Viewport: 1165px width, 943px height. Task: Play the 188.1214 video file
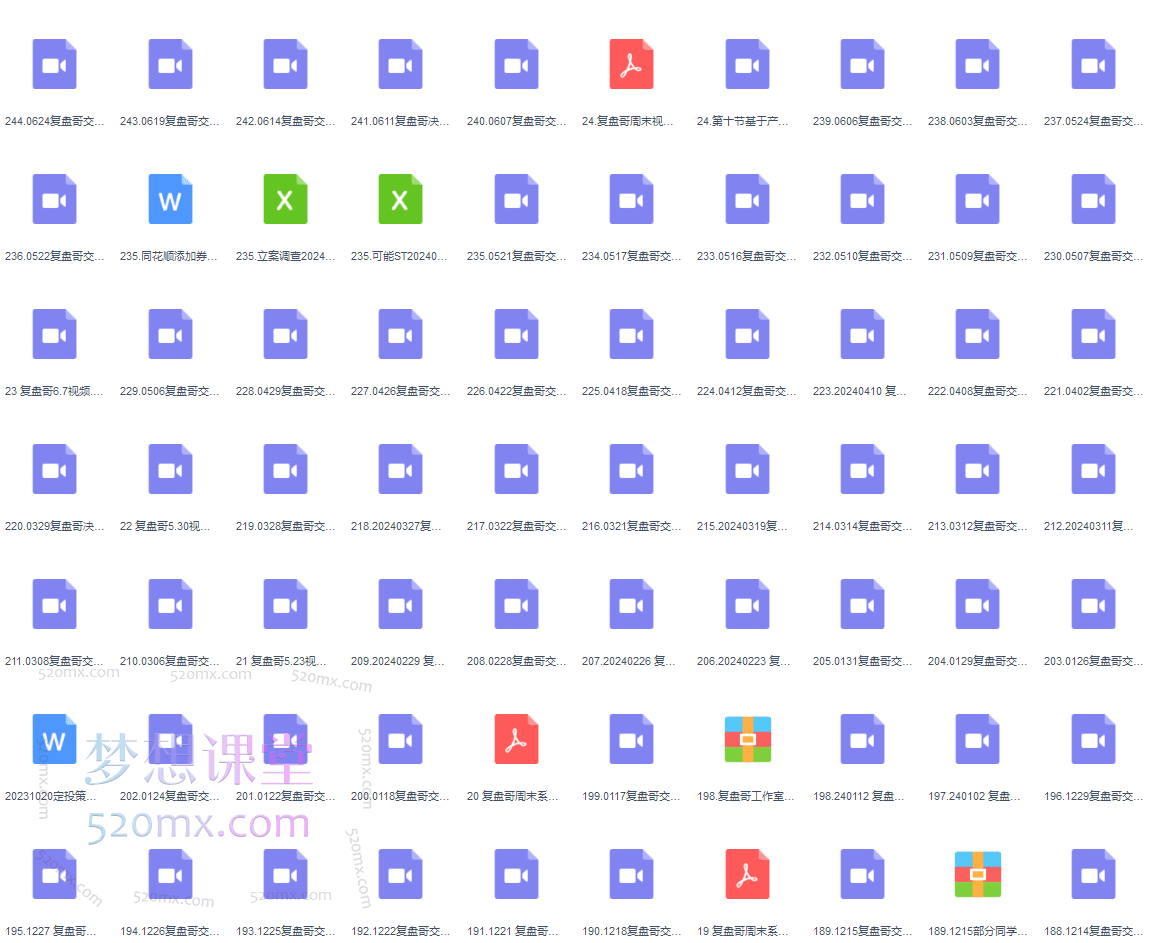[x=1093, y=875]
